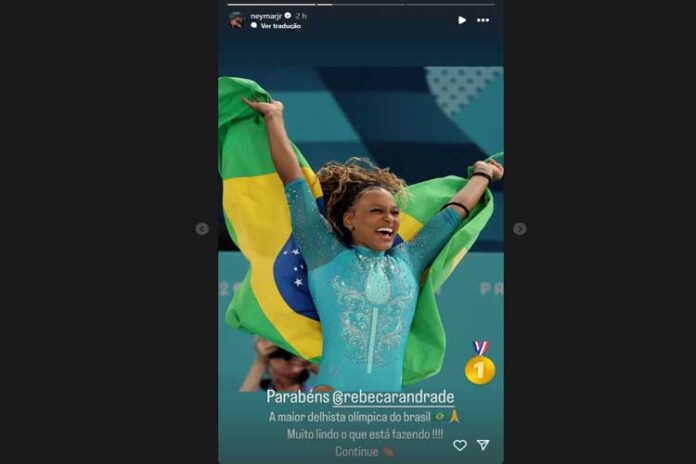Tap Ver tradução to translate the story

280,26
